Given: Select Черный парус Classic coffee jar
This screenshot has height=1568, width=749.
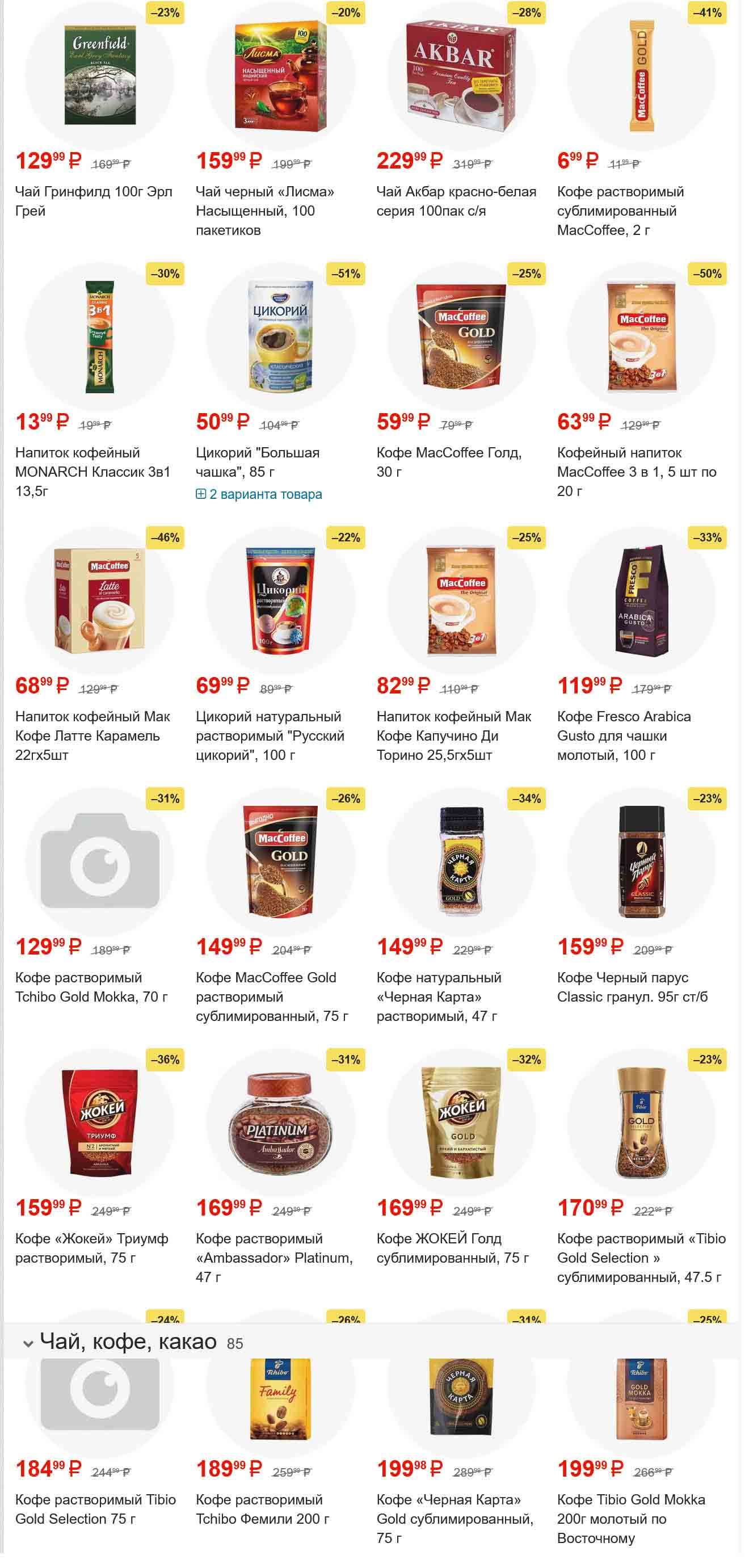Looking at the screenshot, I should point(632,987).
